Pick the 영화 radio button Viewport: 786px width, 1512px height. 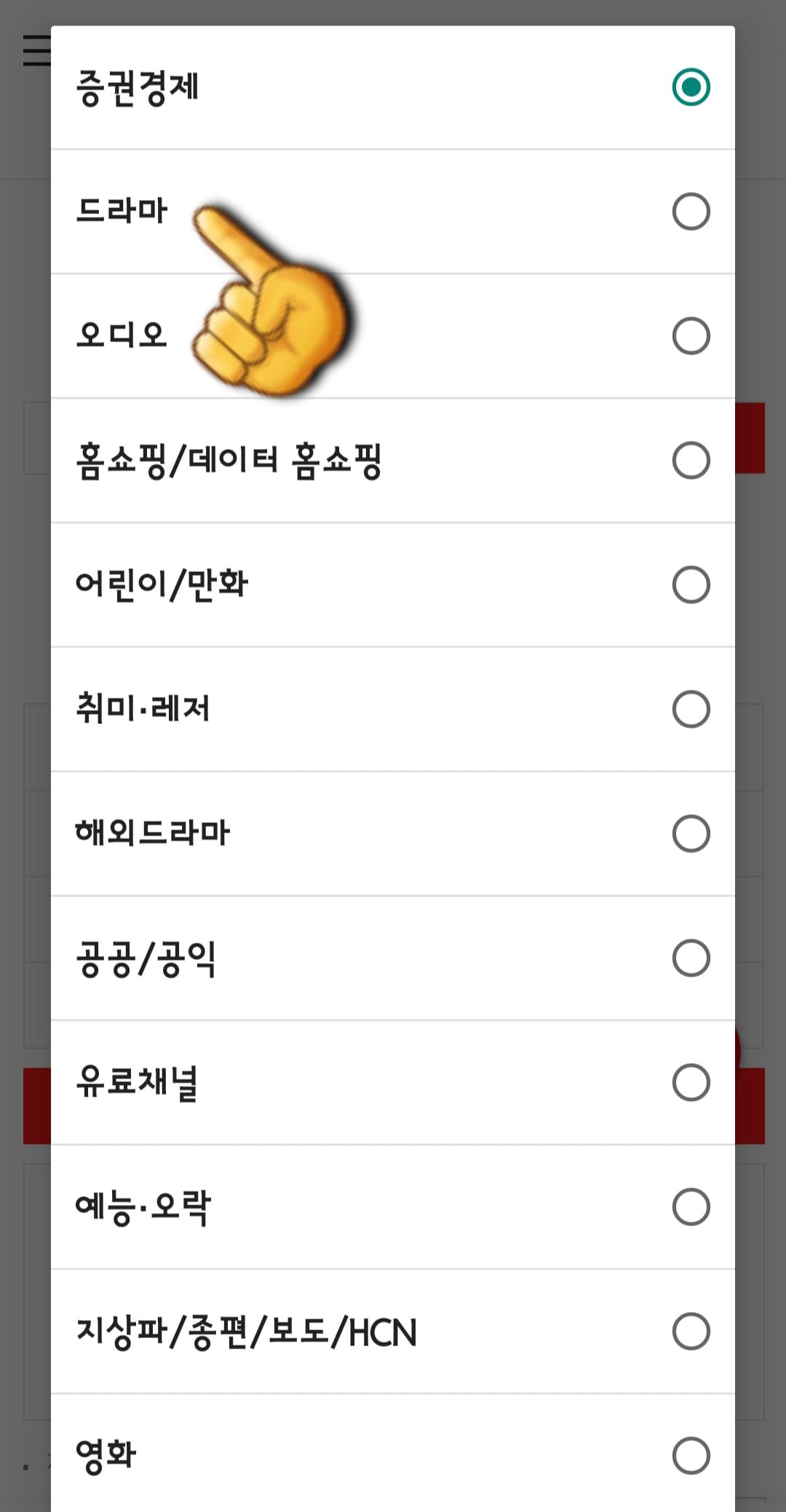691,1453
